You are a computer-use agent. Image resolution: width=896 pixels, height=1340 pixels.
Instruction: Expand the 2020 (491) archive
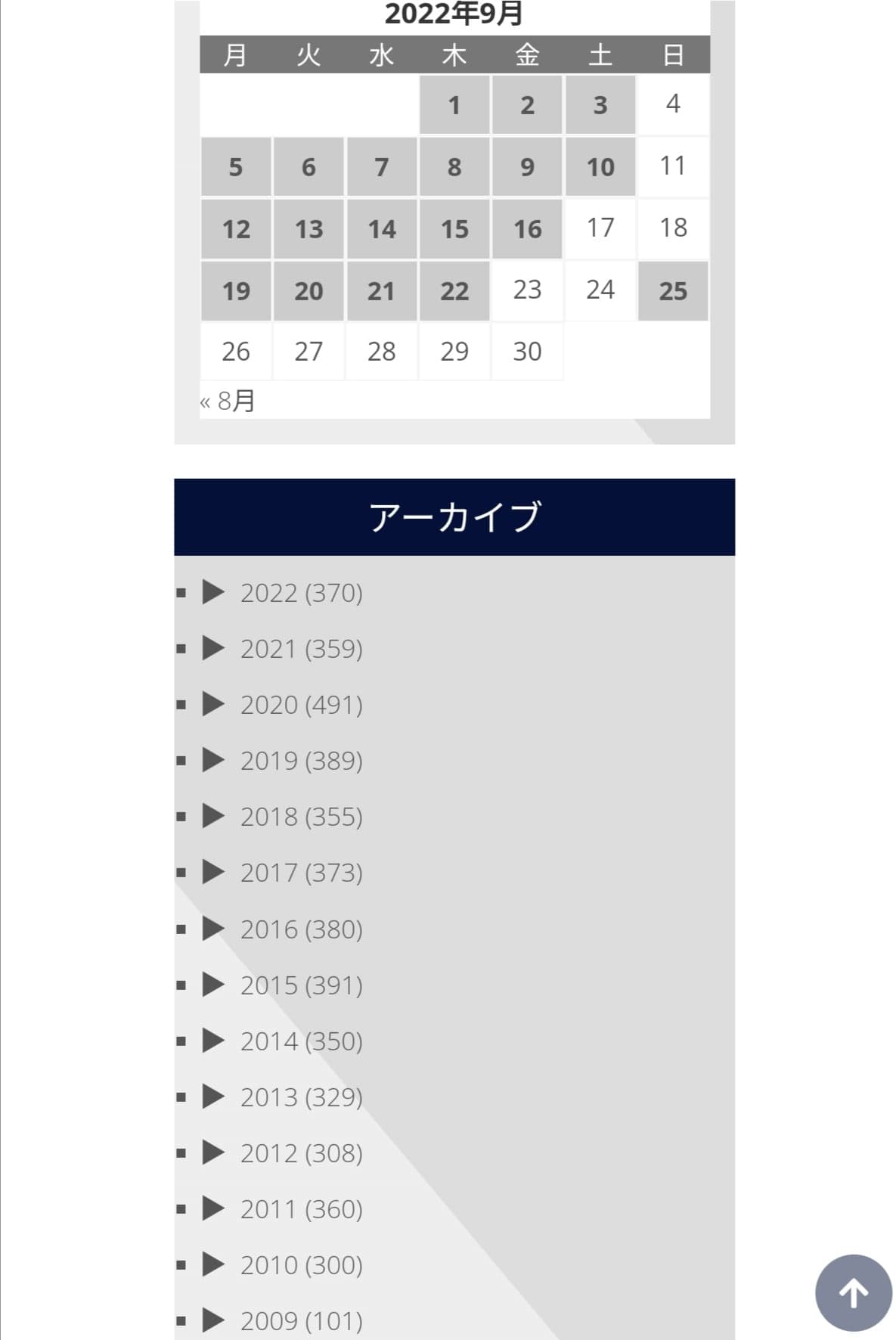pyautogui.click(x=214, y=704)
